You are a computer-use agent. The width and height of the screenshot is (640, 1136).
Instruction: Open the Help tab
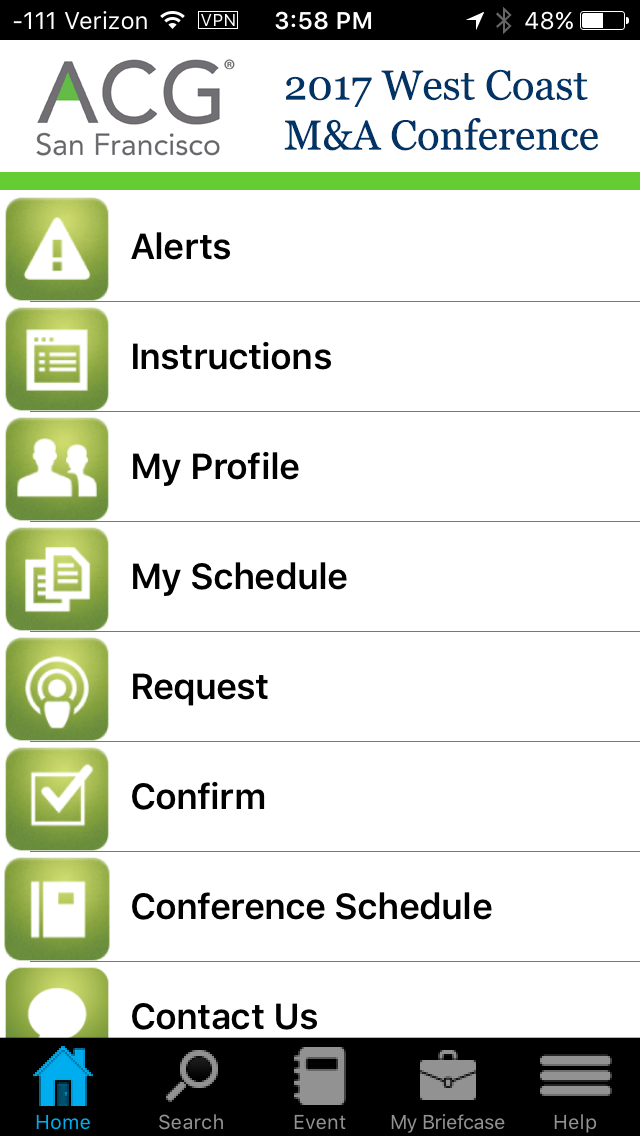point(575,1088)
